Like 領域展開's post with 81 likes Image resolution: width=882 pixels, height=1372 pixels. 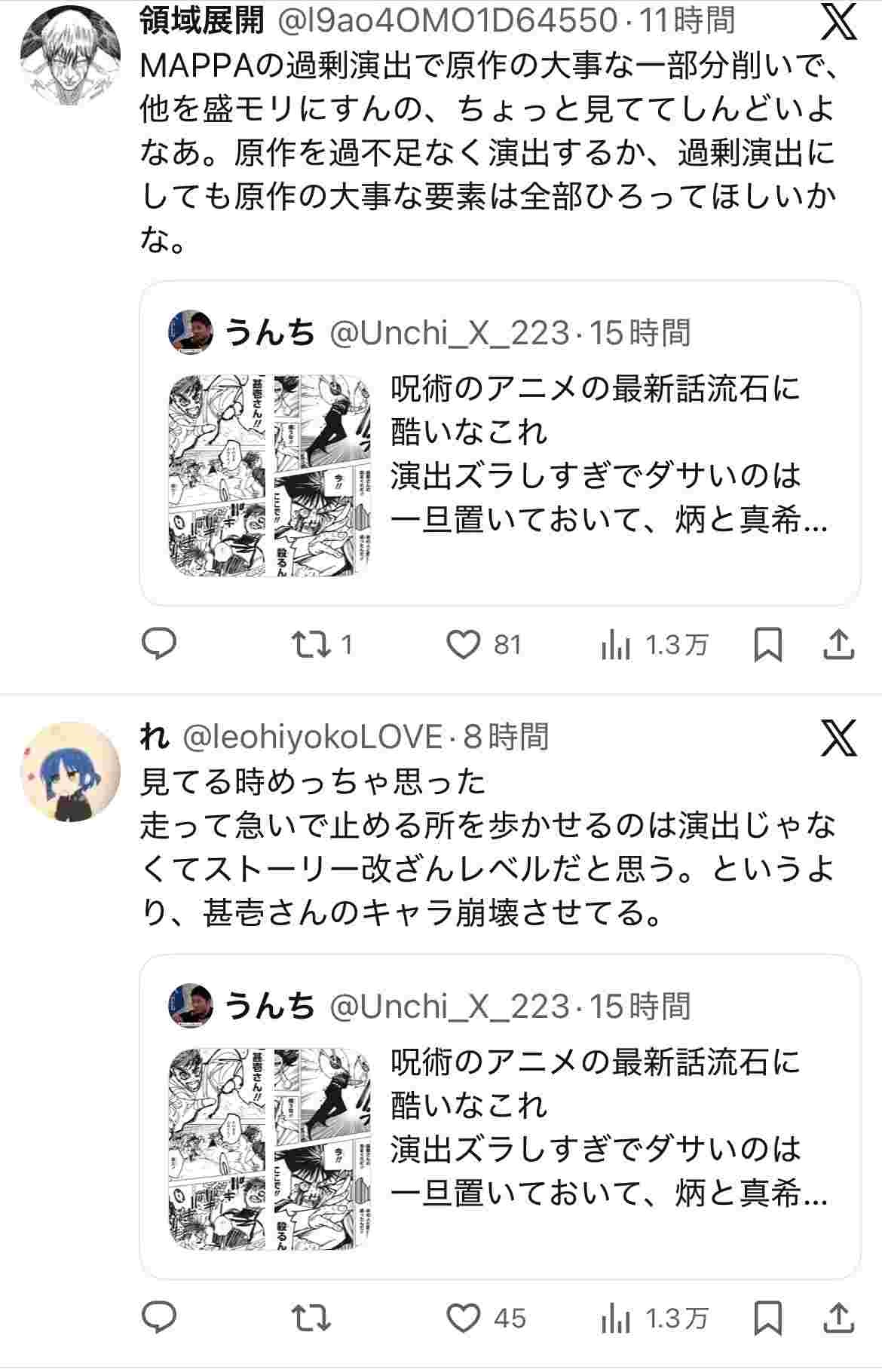pyautogui.click(x=464, y=645)
